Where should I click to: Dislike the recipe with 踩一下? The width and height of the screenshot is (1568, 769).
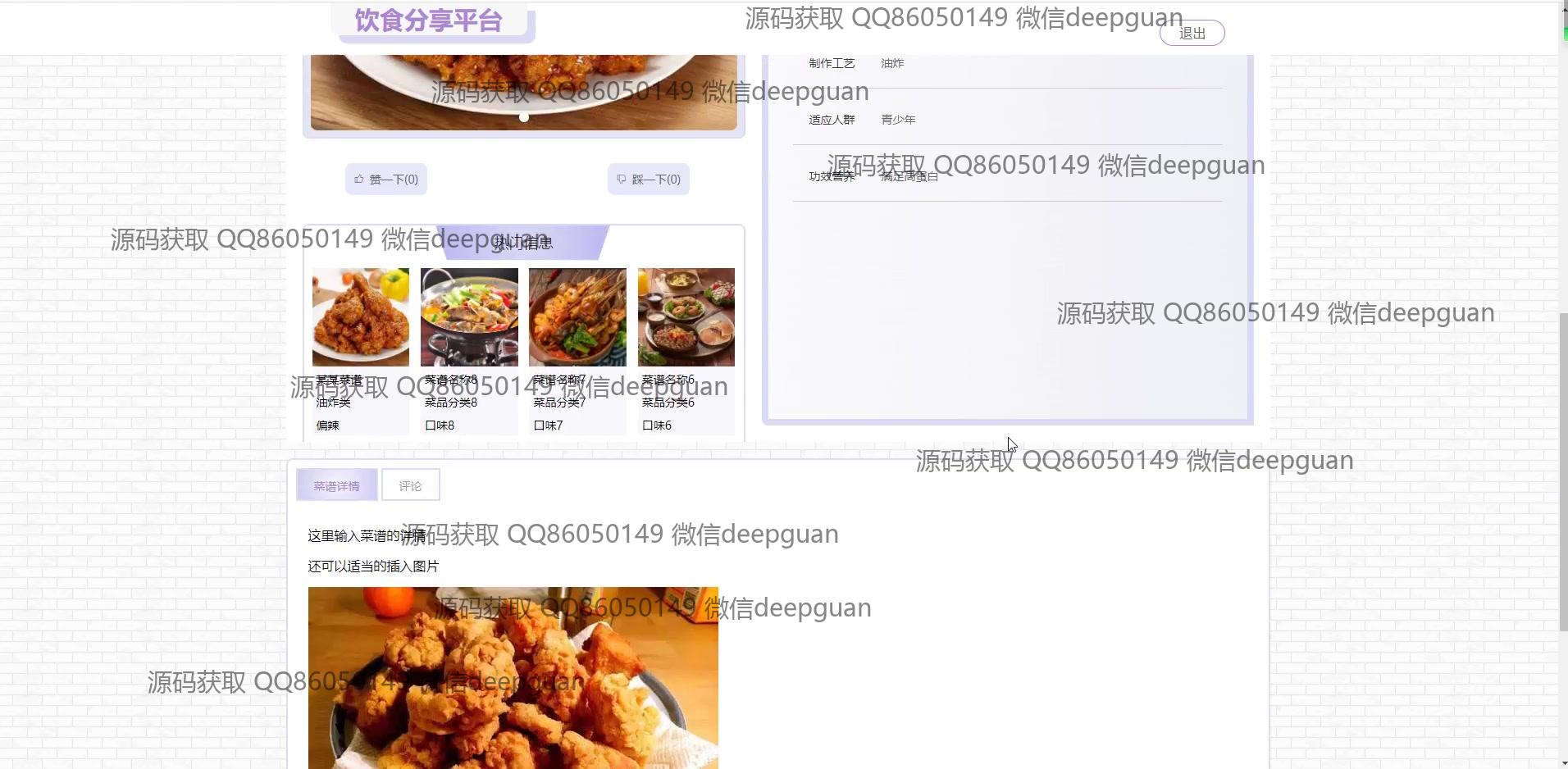(x=649, y=180)
